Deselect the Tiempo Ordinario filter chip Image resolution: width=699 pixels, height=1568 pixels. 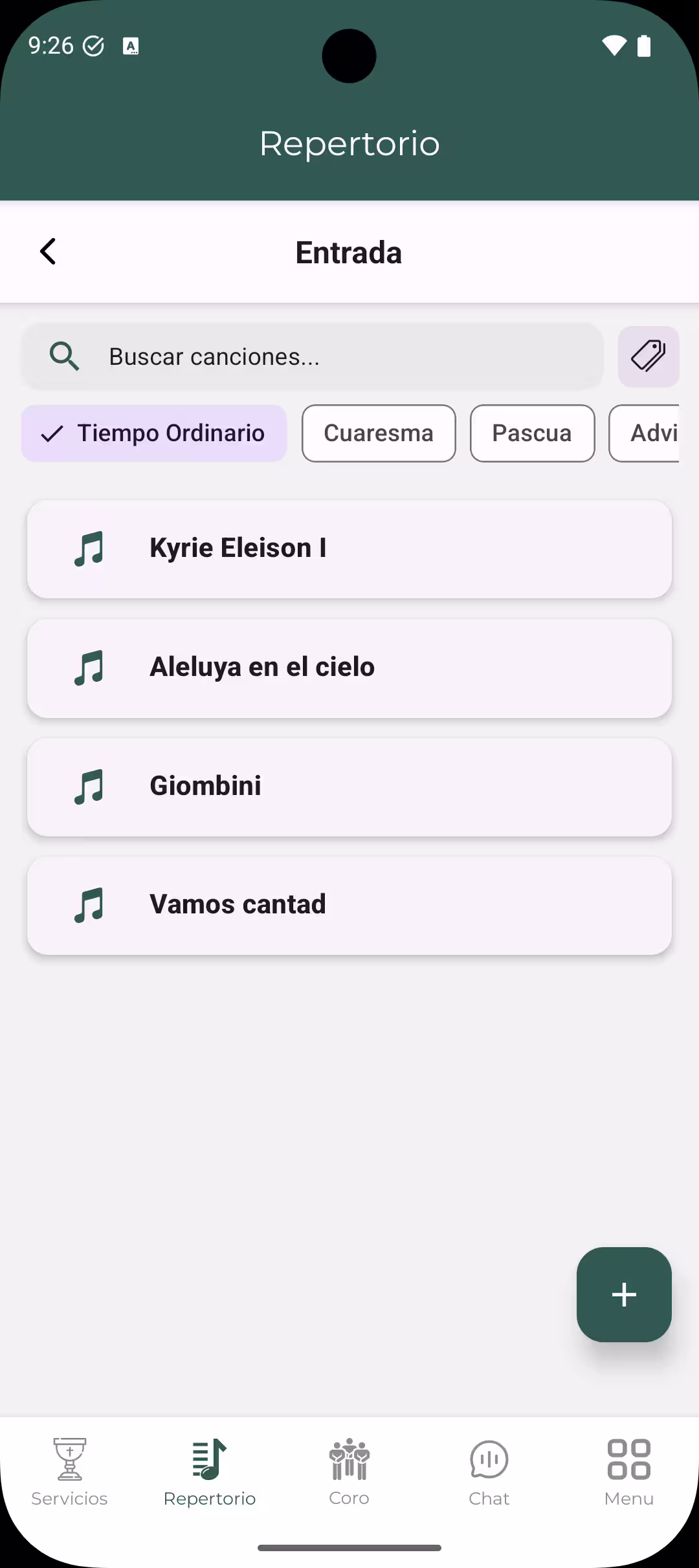pyautogui.click(x=153, y=433)
